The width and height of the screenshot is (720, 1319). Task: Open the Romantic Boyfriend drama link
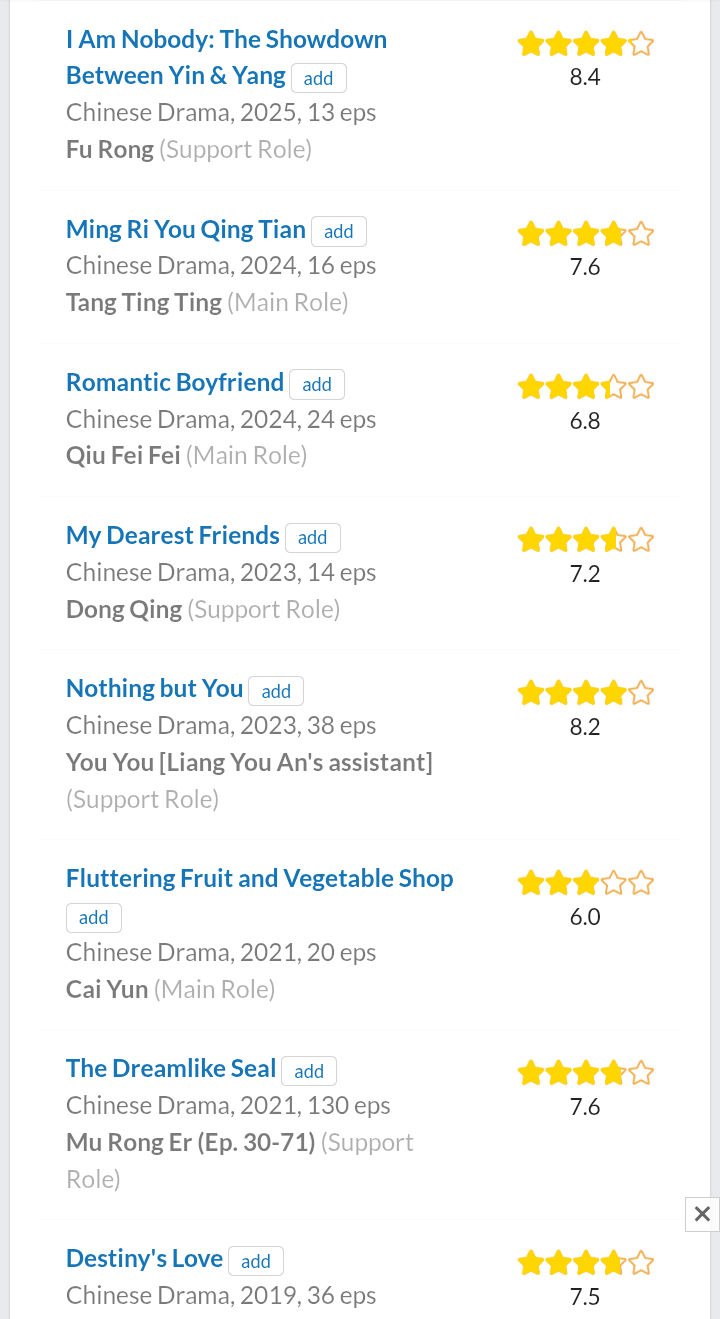[x=175, y=382]
